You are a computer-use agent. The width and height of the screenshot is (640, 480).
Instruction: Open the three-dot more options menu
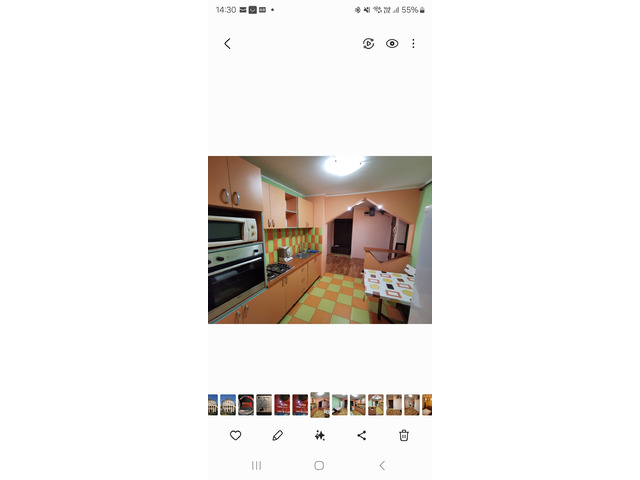[413, 44]
